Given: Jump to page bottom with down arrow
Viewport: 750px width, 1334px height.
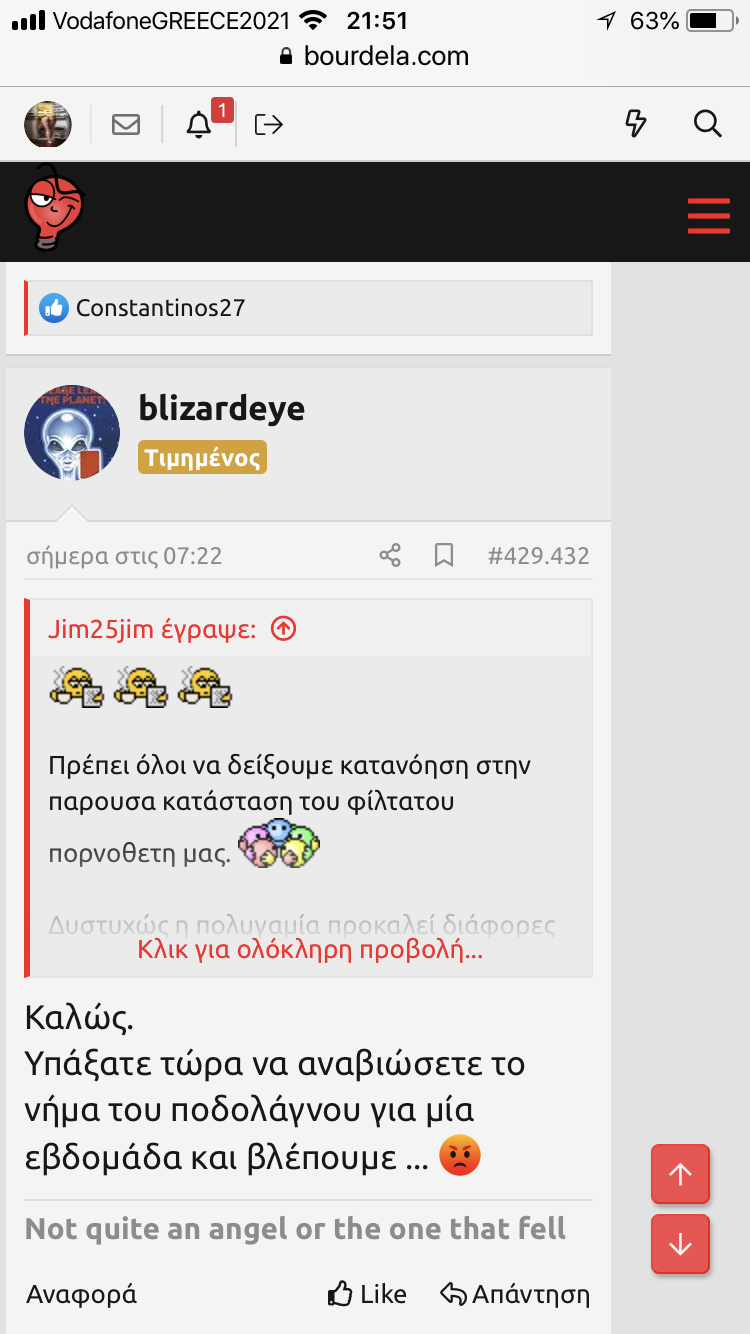Looking at the screenshot, I should click(x=680, y=1244).
